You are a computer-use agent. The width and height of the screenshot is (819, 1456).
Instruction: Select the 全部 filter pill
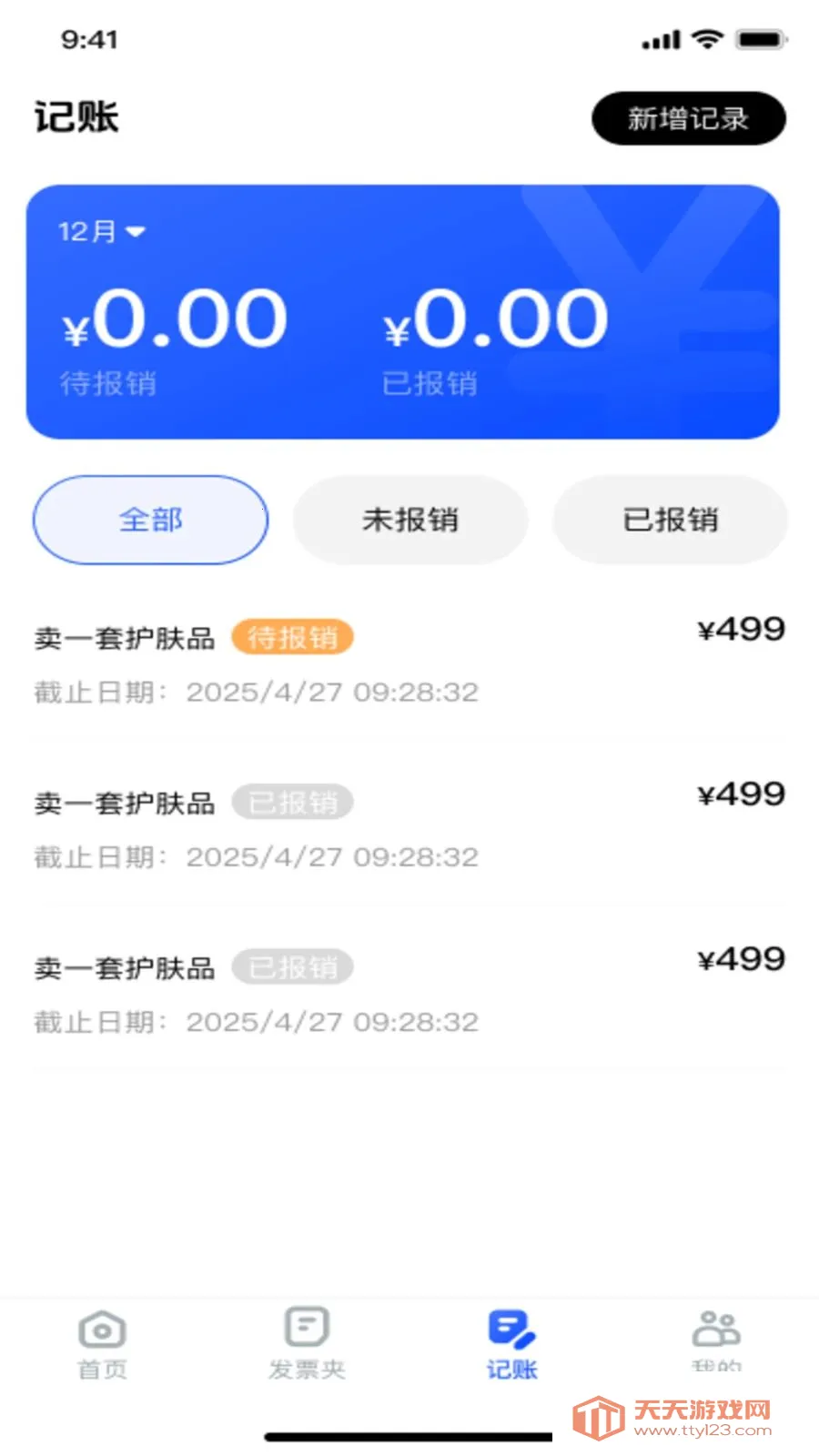pyautogui.click(x=150, y=520)
